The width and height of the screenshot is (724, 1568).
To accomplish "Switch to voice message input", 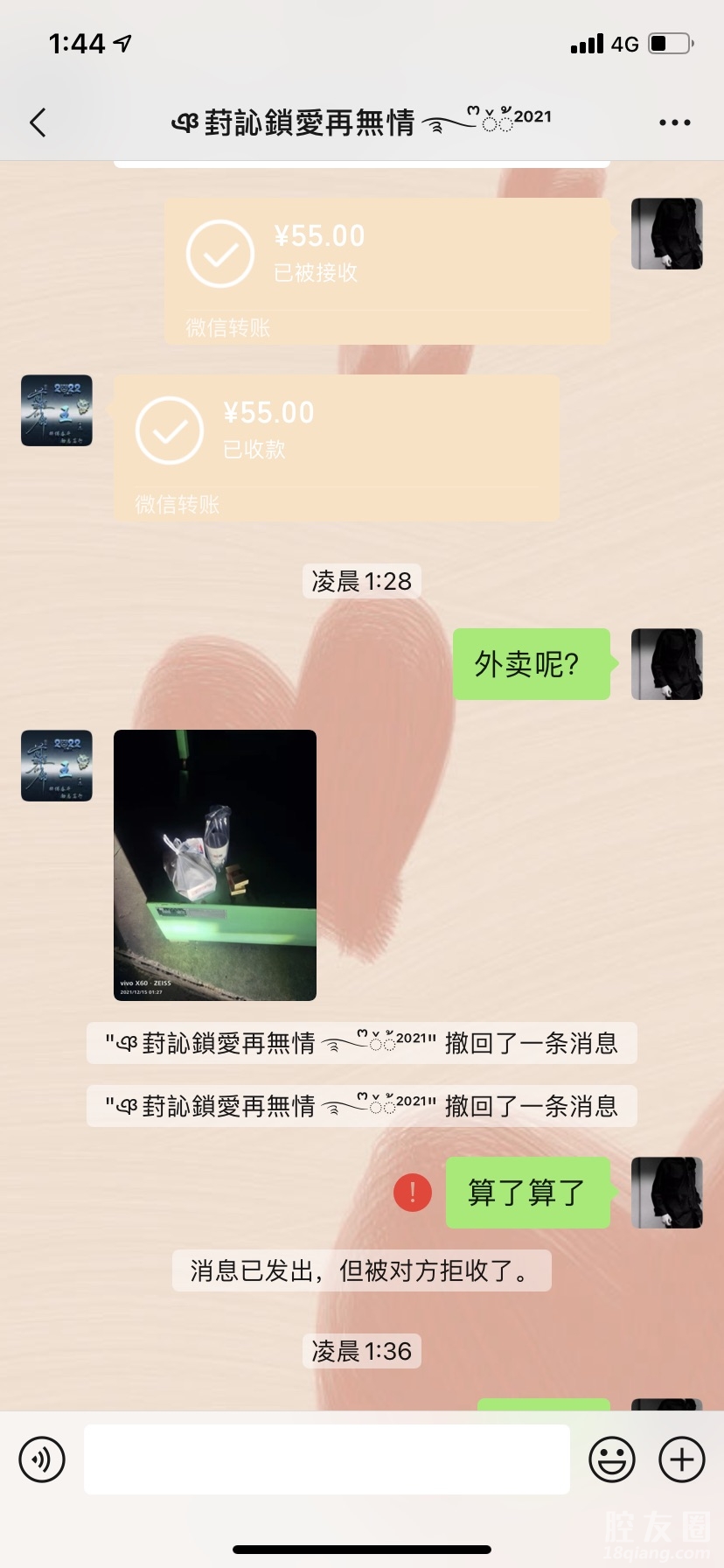I will 42,1459.
